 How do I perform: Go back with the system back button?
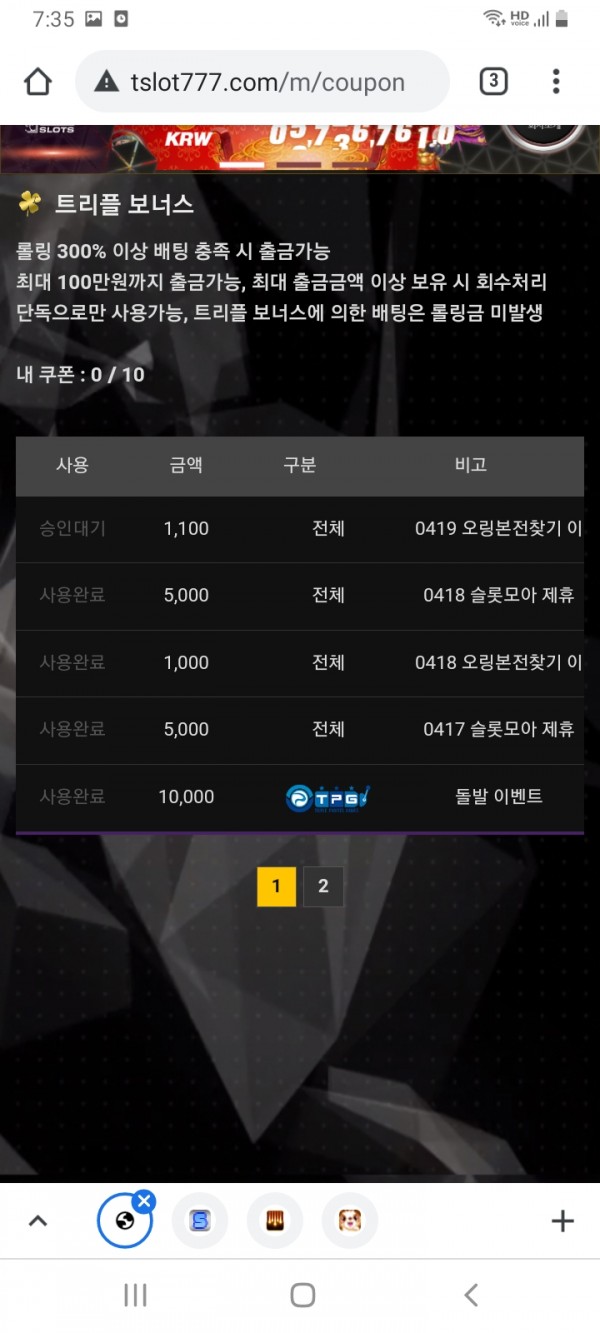pyautogui.click(x=470, y=1295)
